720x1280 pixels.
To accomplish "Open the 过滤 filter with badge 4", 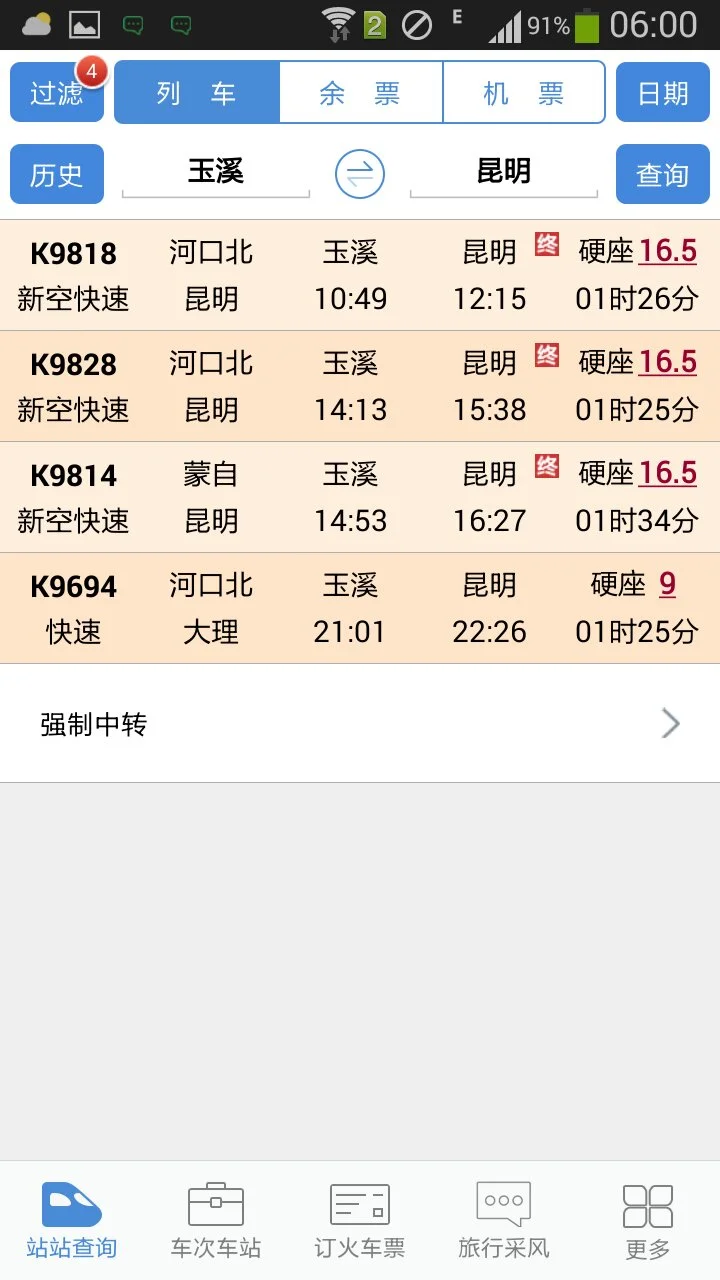I will [56, 90].
